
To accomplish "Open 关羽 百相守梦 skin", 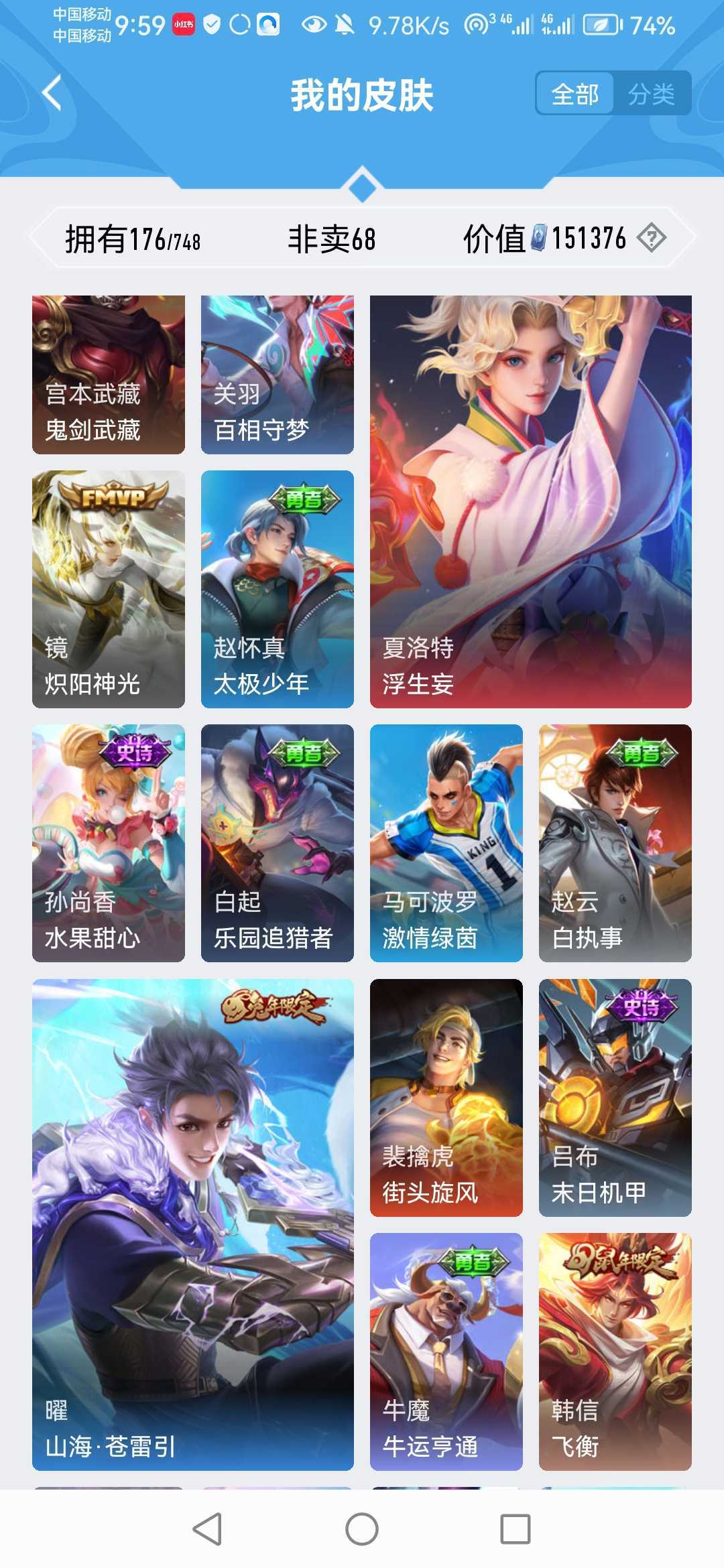I will (x=278, y=375).
